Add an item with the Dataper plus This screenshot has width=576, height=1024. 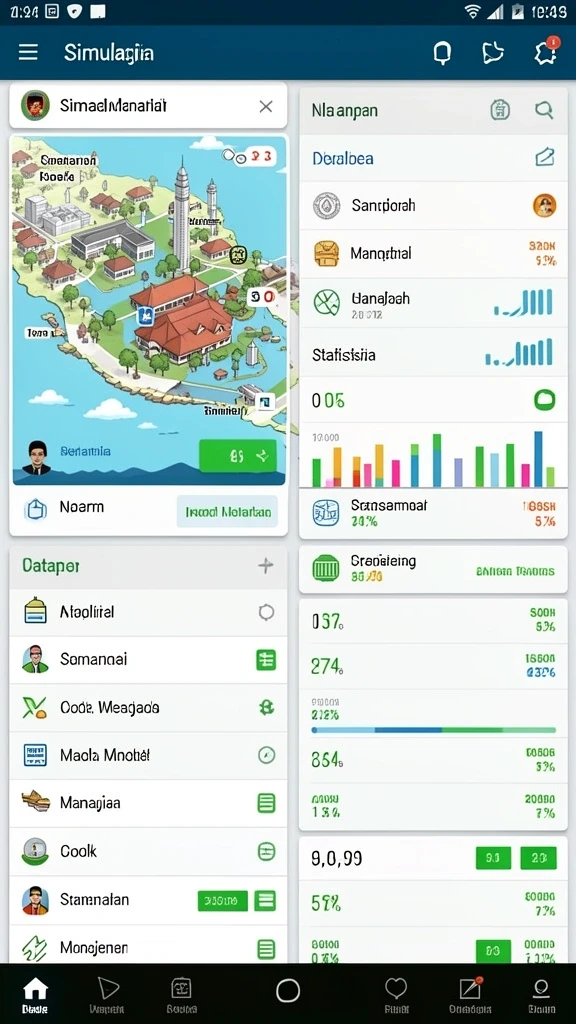(x=265, y=566)
